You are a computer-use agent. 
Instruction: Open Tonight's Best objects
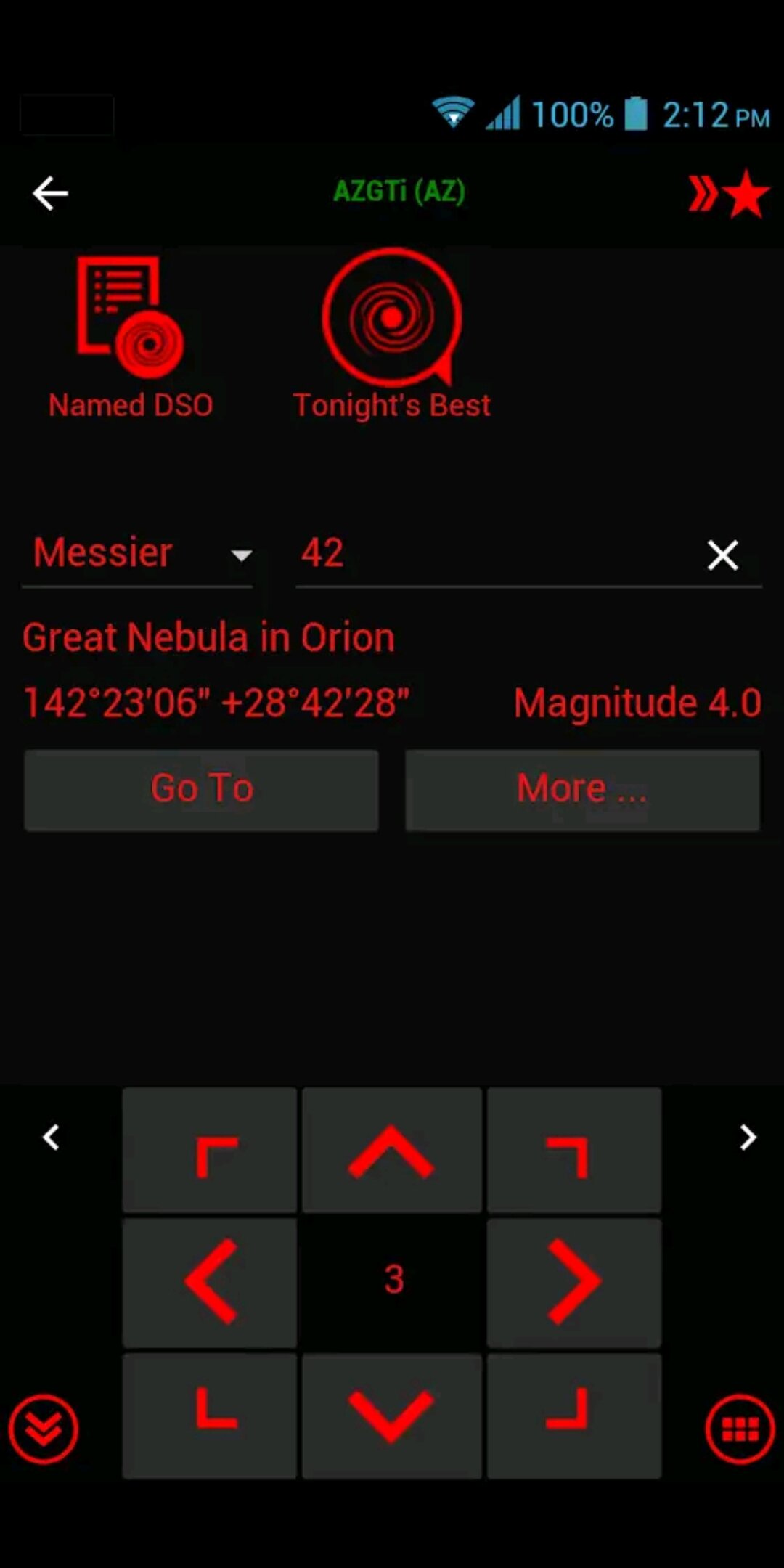click(392, 334)
